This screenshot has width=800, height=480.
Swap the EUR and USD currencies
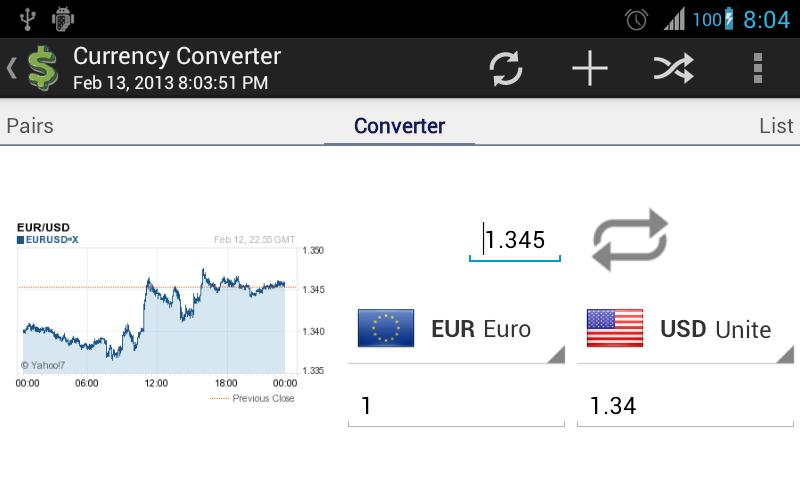click(x=629, y=240)
